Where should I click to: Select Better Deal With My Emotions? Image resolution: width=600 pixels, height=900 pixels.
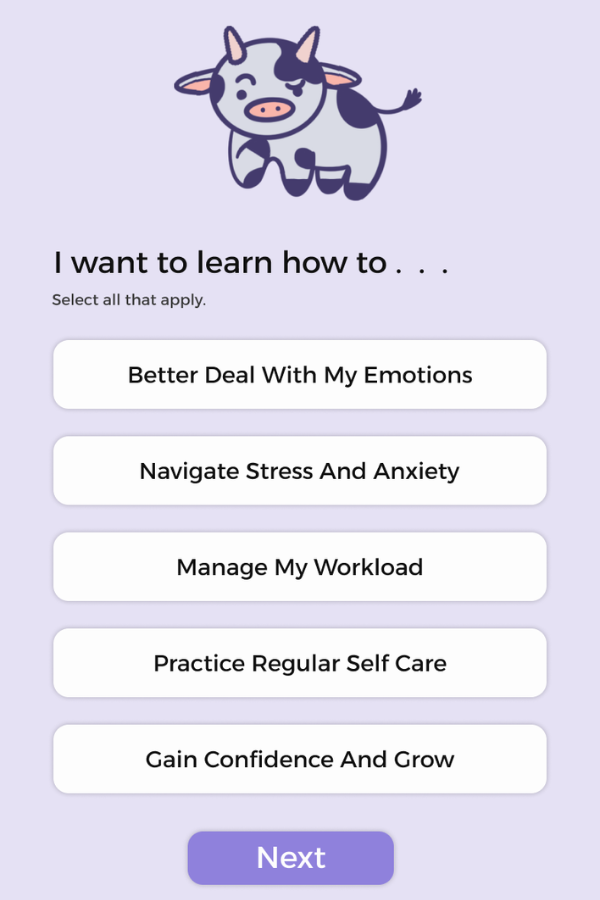coord(300,375)
